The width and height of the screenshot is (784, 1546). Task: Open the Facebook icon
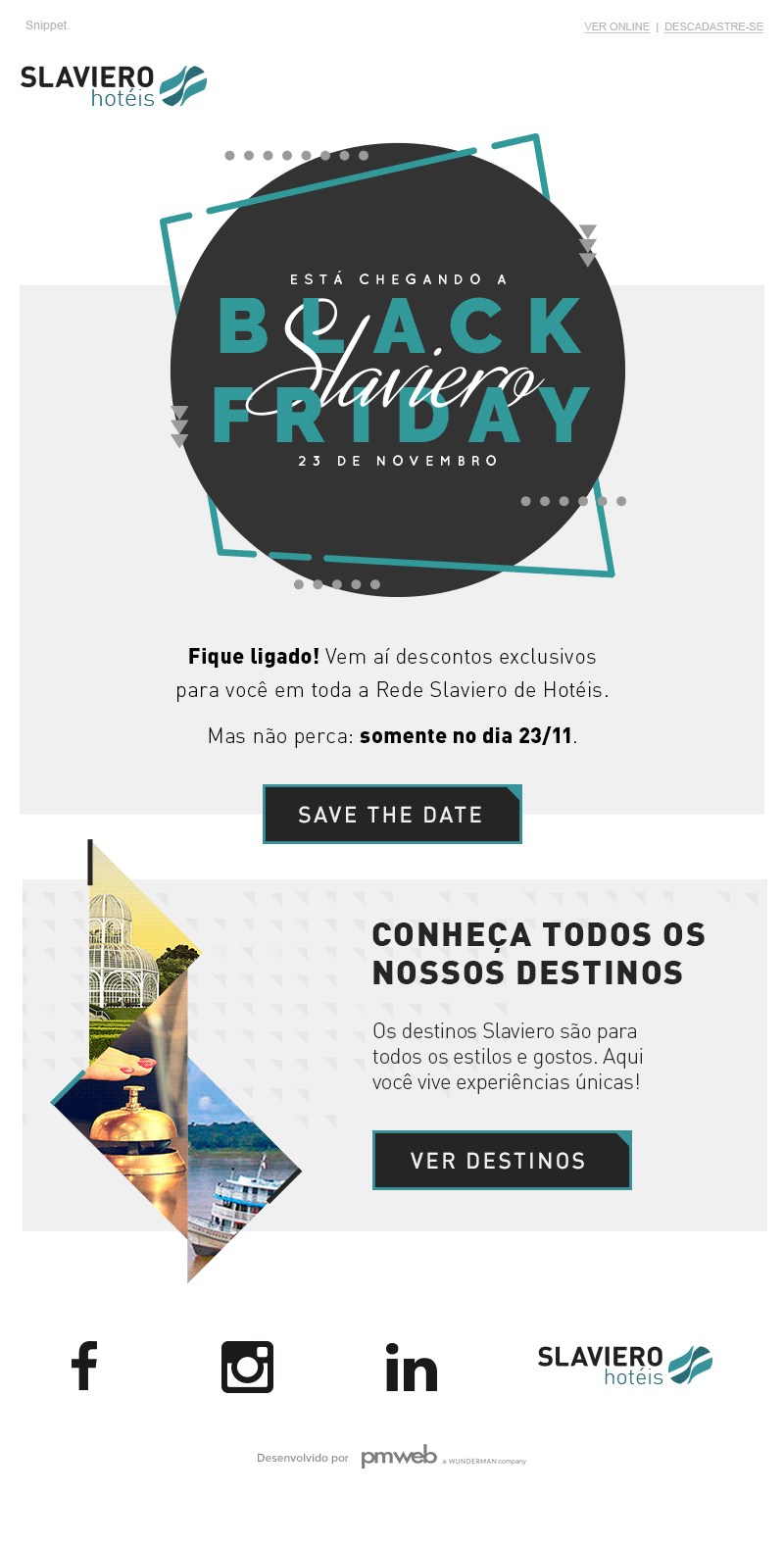click(85, 1366)
